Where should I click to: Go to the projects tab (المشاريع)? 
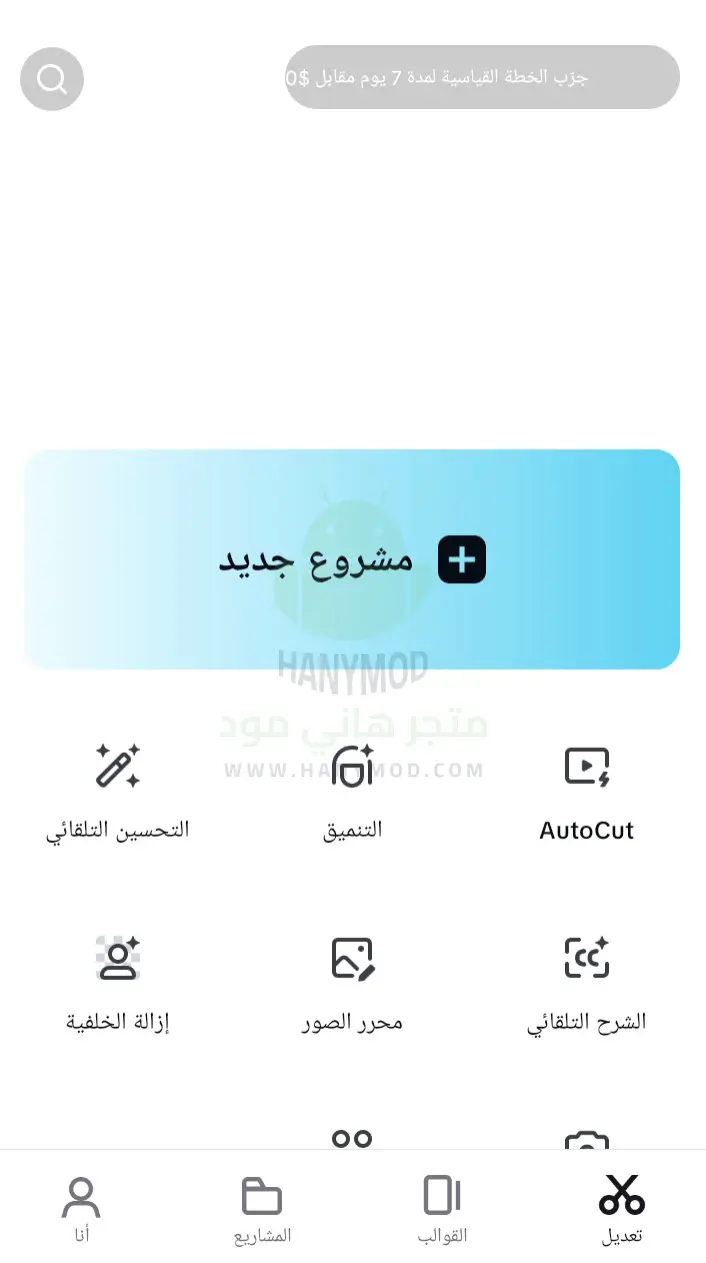(x=262, y=1208)
